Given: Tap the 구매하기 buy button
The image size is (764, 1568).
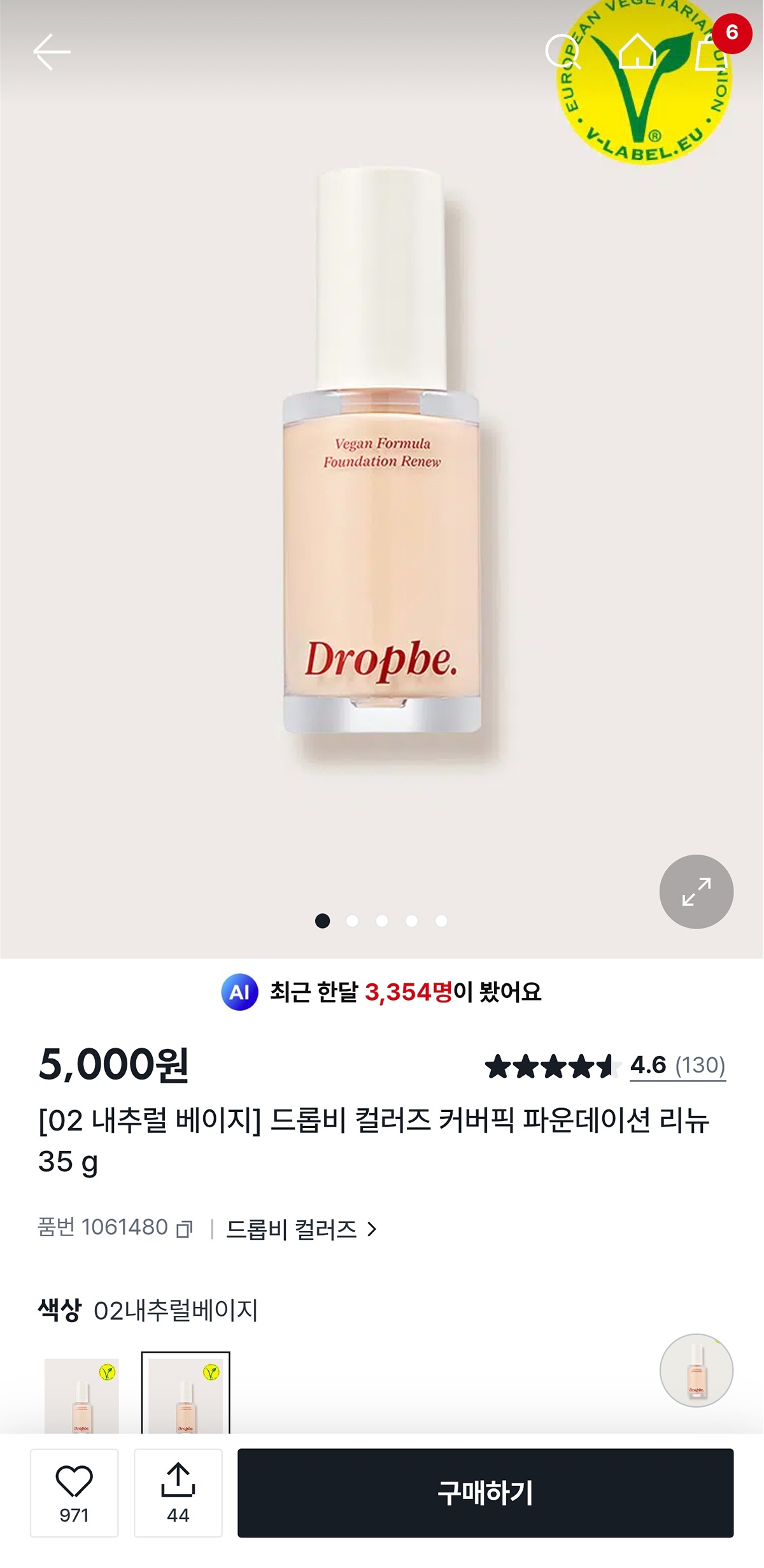Looking at the screenshot, I should [x=485, y=1492].
